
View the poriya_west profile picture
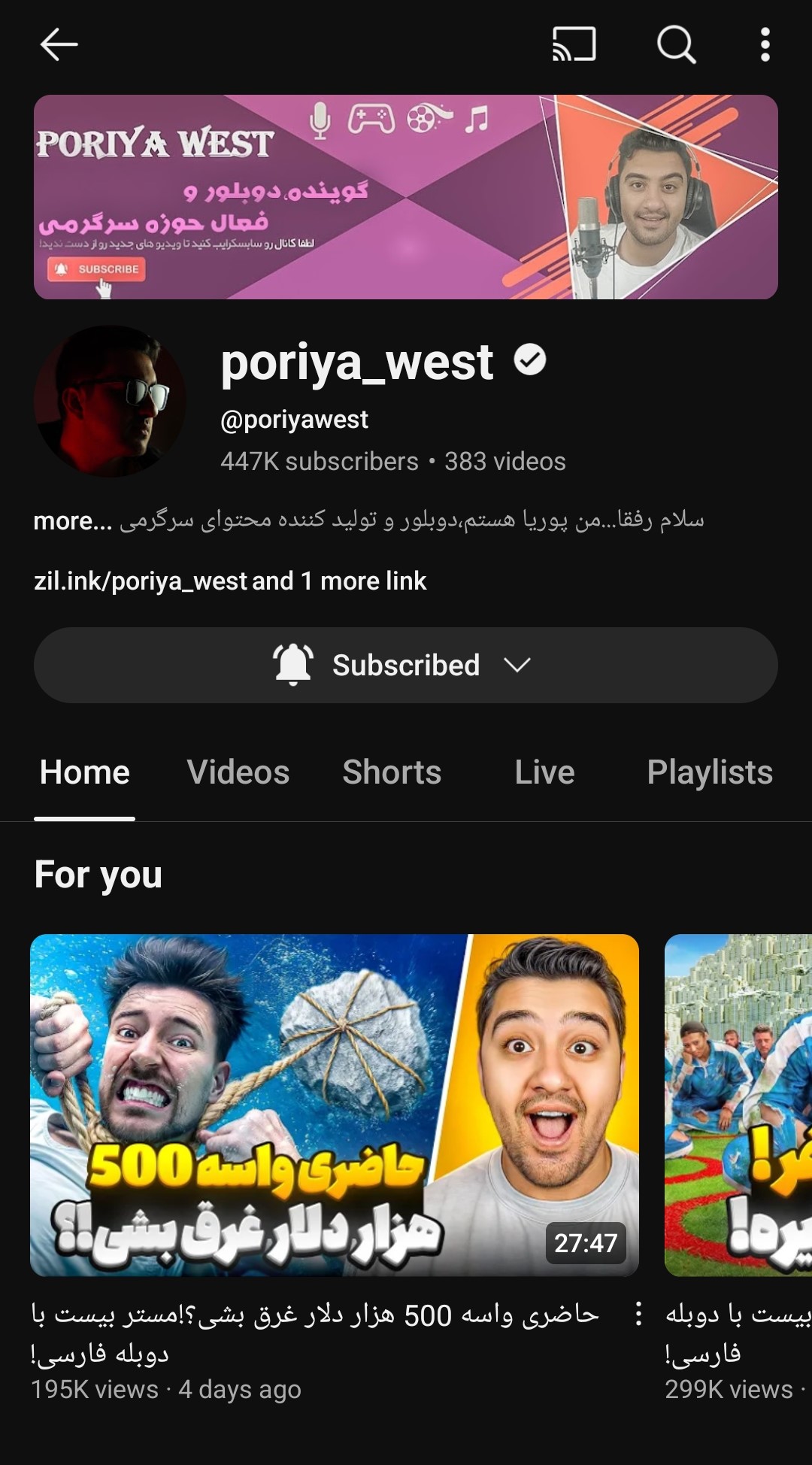(110, 401)
